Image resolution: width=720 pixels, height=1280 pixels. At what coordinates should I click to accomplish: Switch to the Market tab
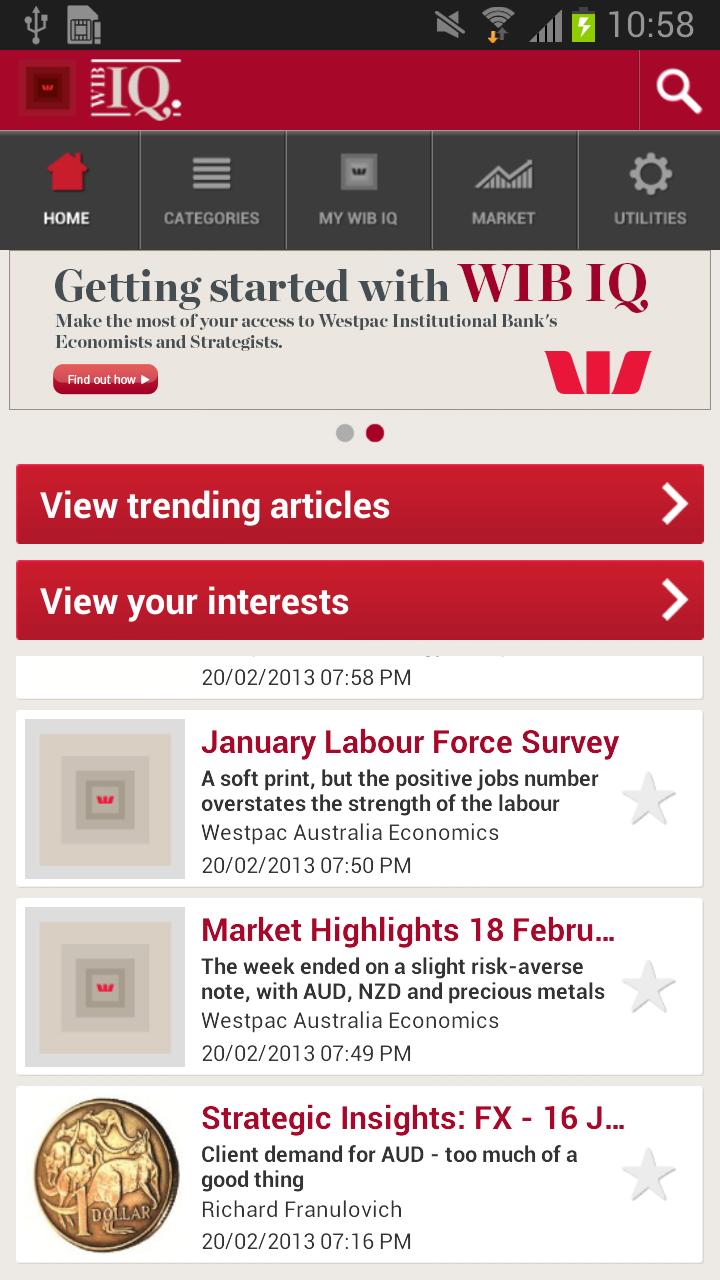click(504, 190)
